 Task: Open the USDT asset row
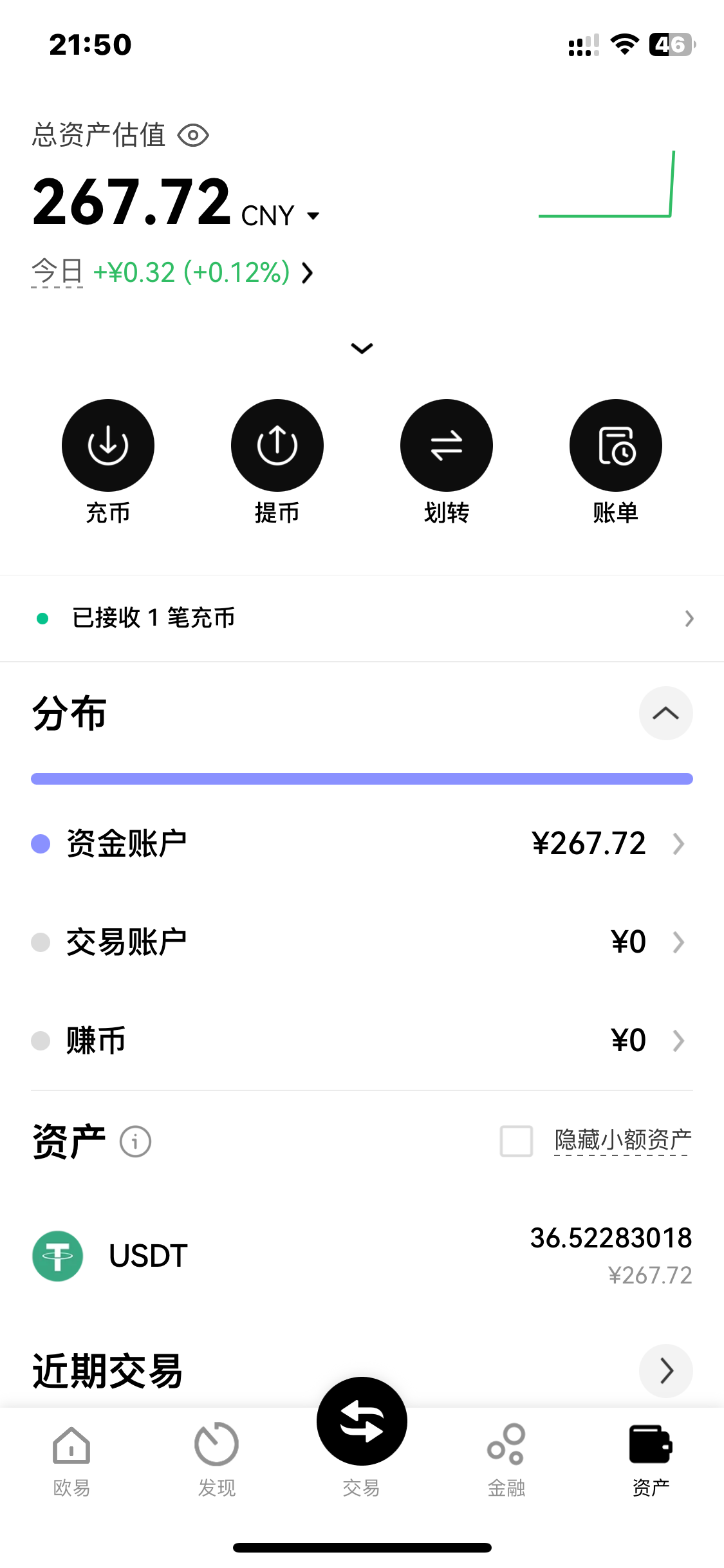pos(362,1256)
